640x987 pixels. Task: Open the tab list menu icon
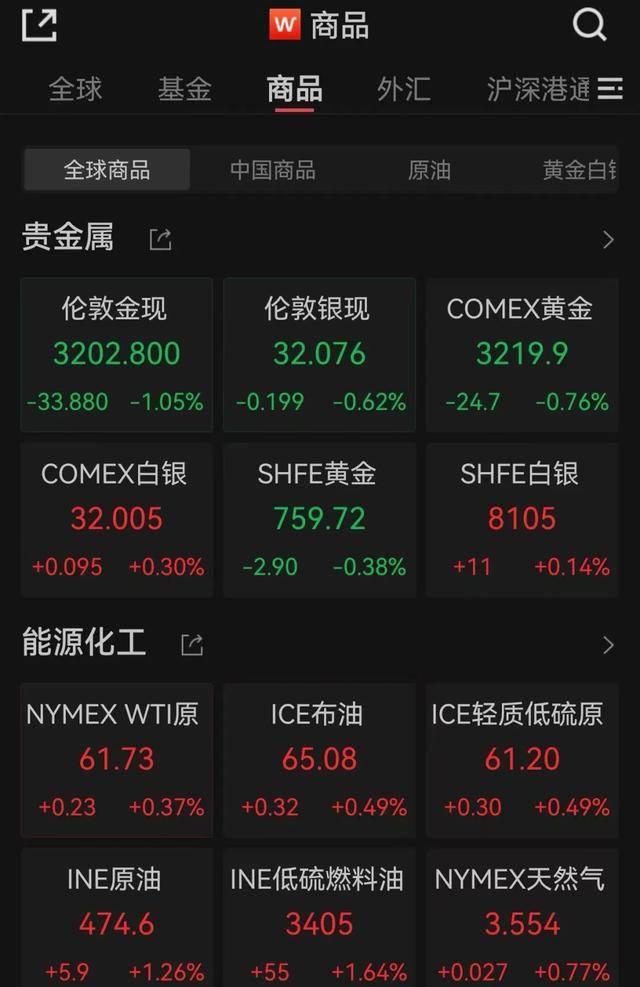point(610,89)
